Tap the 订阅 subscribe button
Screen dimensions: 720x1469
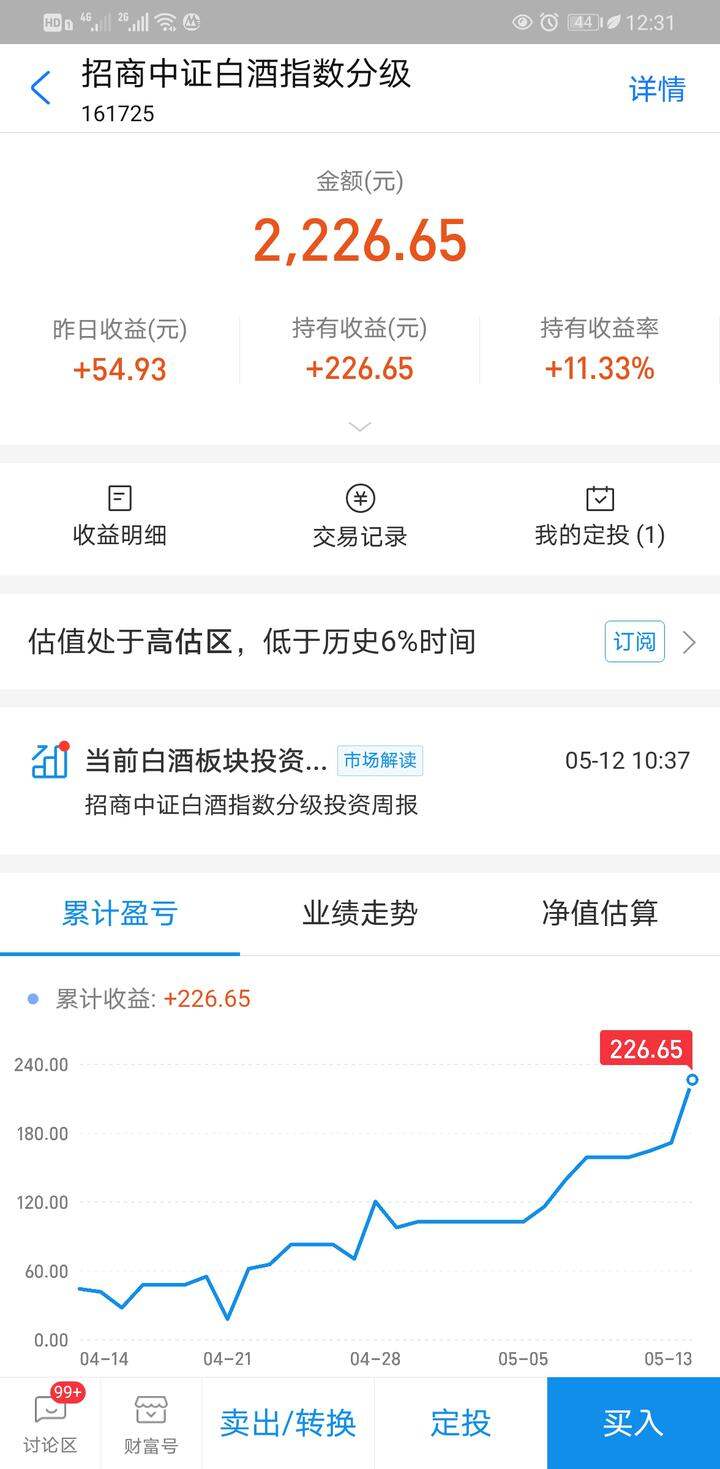tap(634, 641)
